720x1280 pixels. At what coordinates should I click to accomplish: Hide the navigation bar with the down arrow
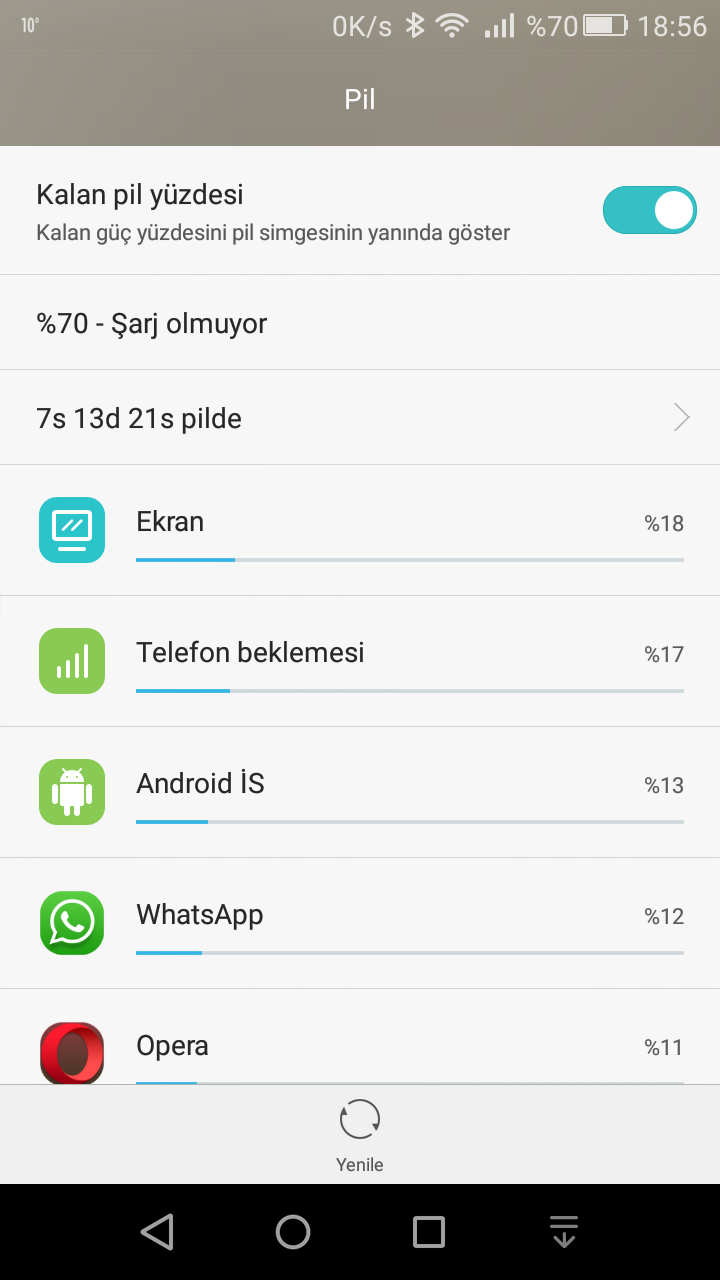[564, 1232]
